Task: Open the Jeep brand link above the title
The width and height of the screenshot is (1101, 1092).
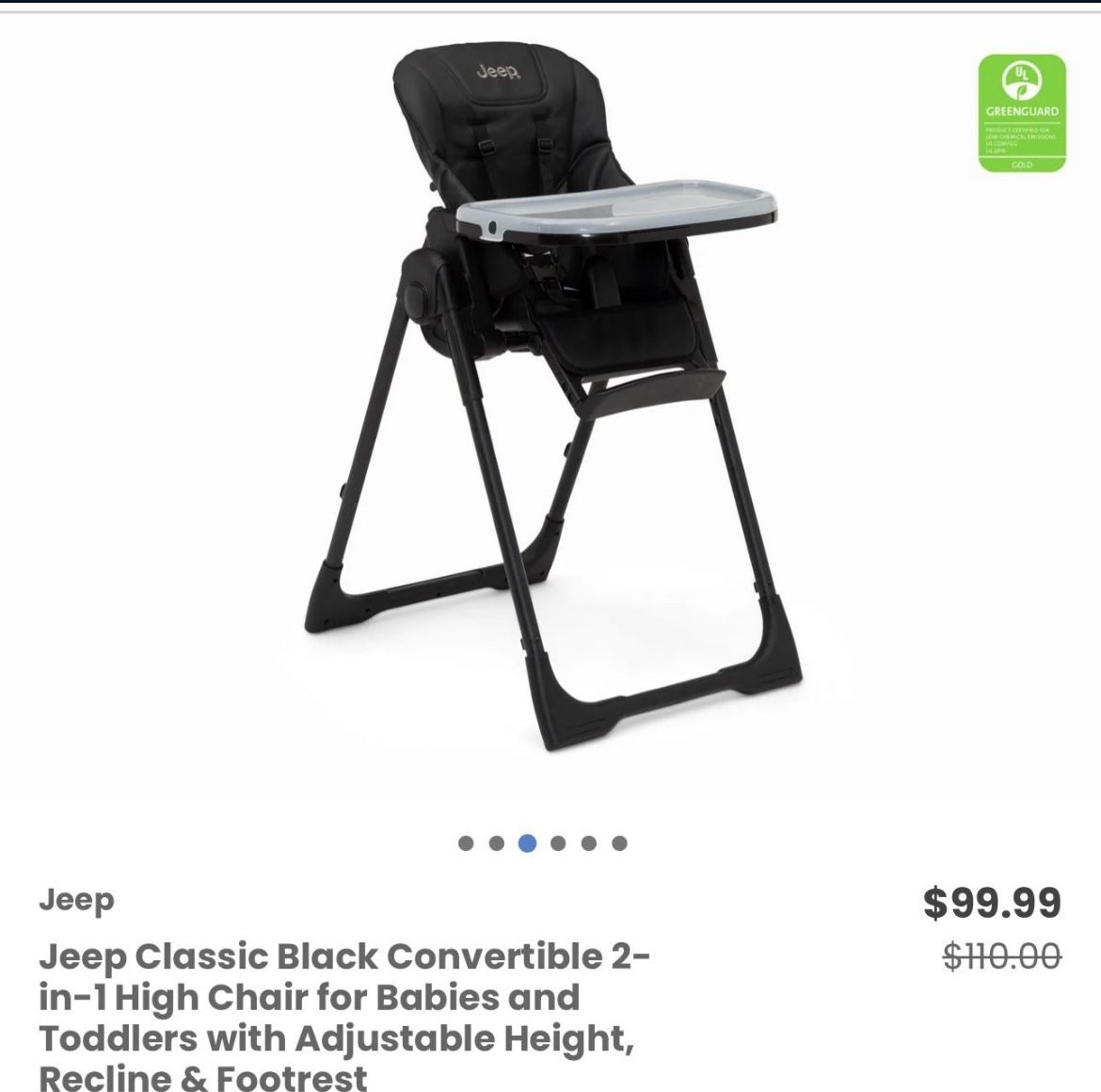Action: tap(76, 900)
